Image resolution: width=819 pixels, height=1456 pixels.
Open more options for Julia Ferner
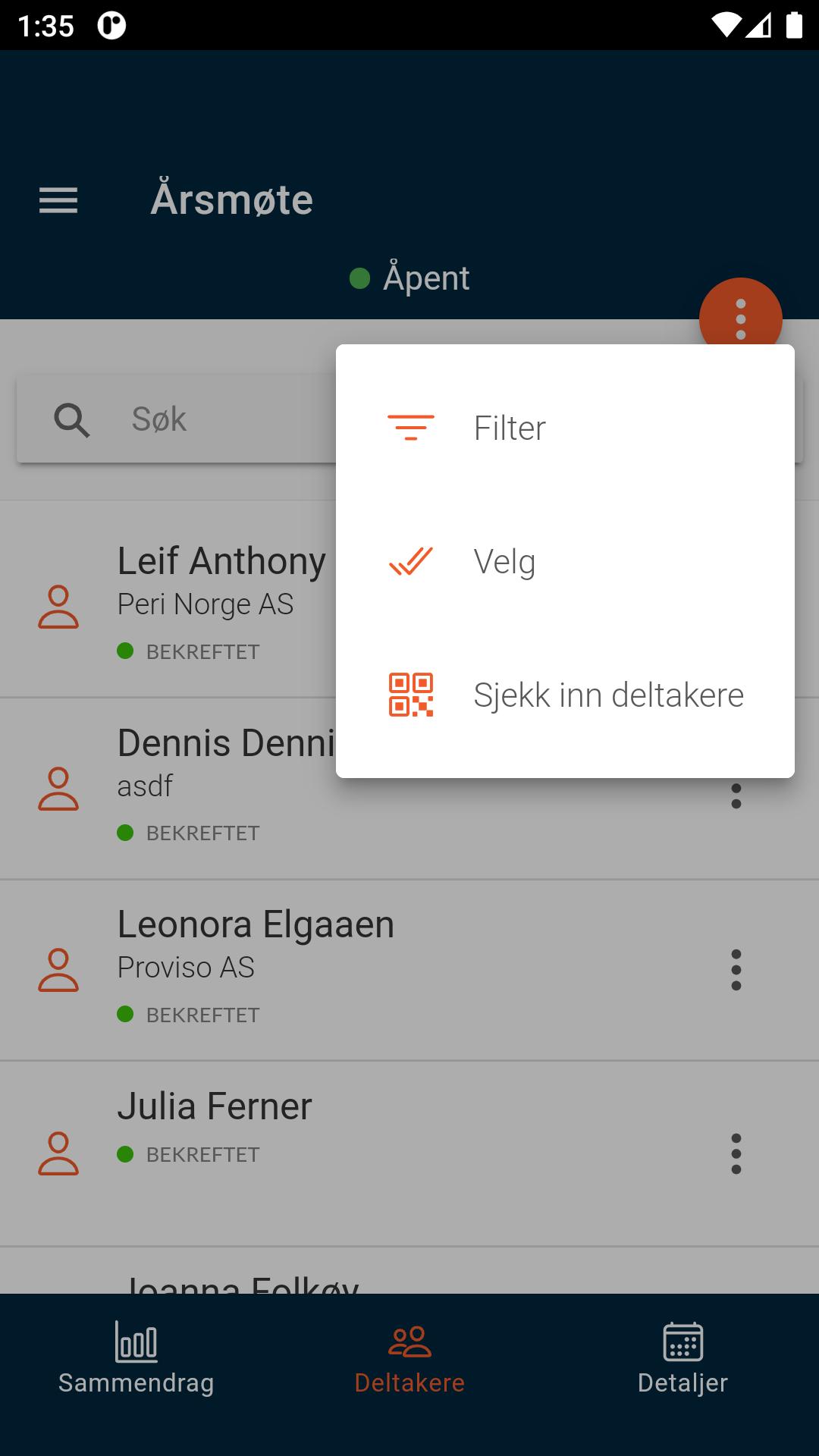(736, 1154)
